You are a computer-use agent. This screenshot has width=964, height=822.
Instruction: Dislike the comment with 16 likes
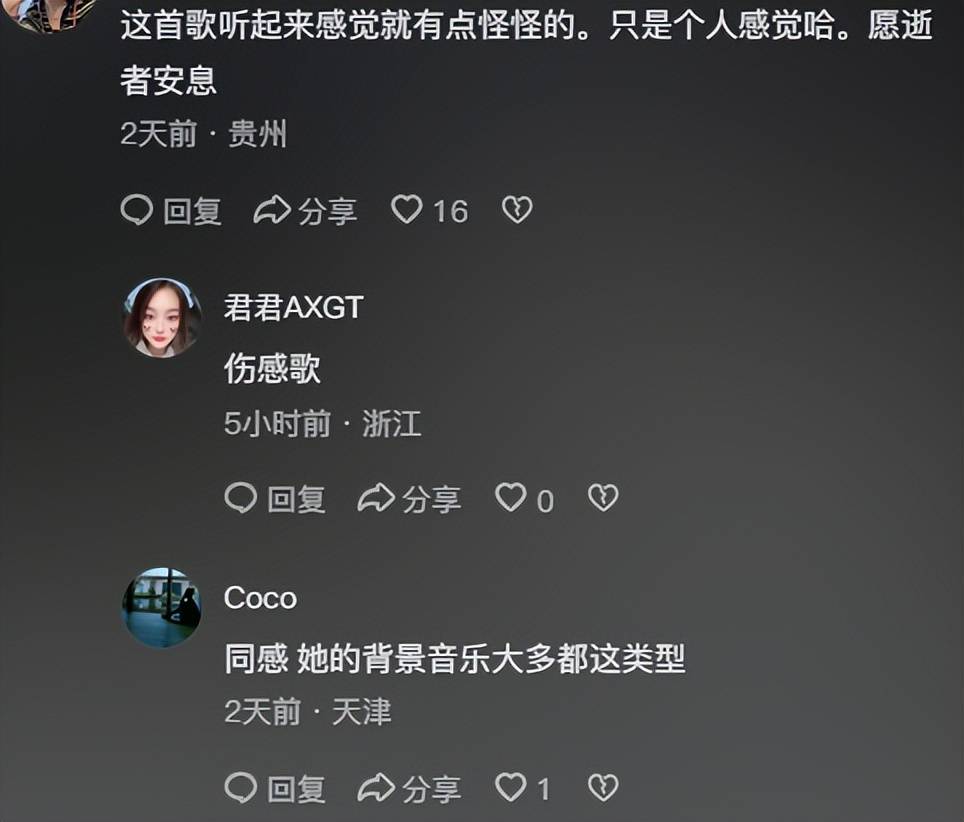[516, 209]
